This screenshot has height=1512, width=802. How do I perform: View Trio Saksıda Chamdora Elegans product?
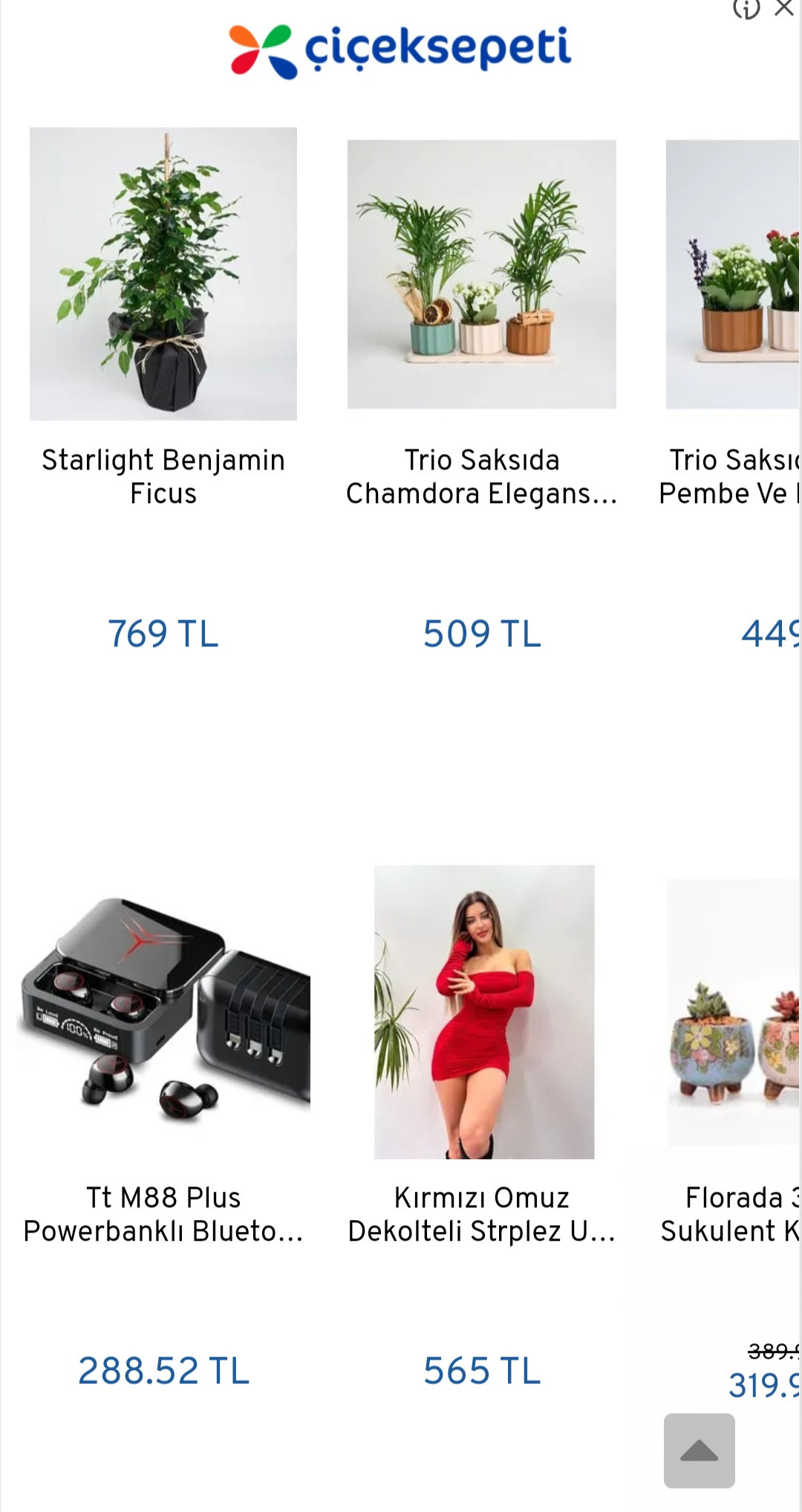click(482, 274)
